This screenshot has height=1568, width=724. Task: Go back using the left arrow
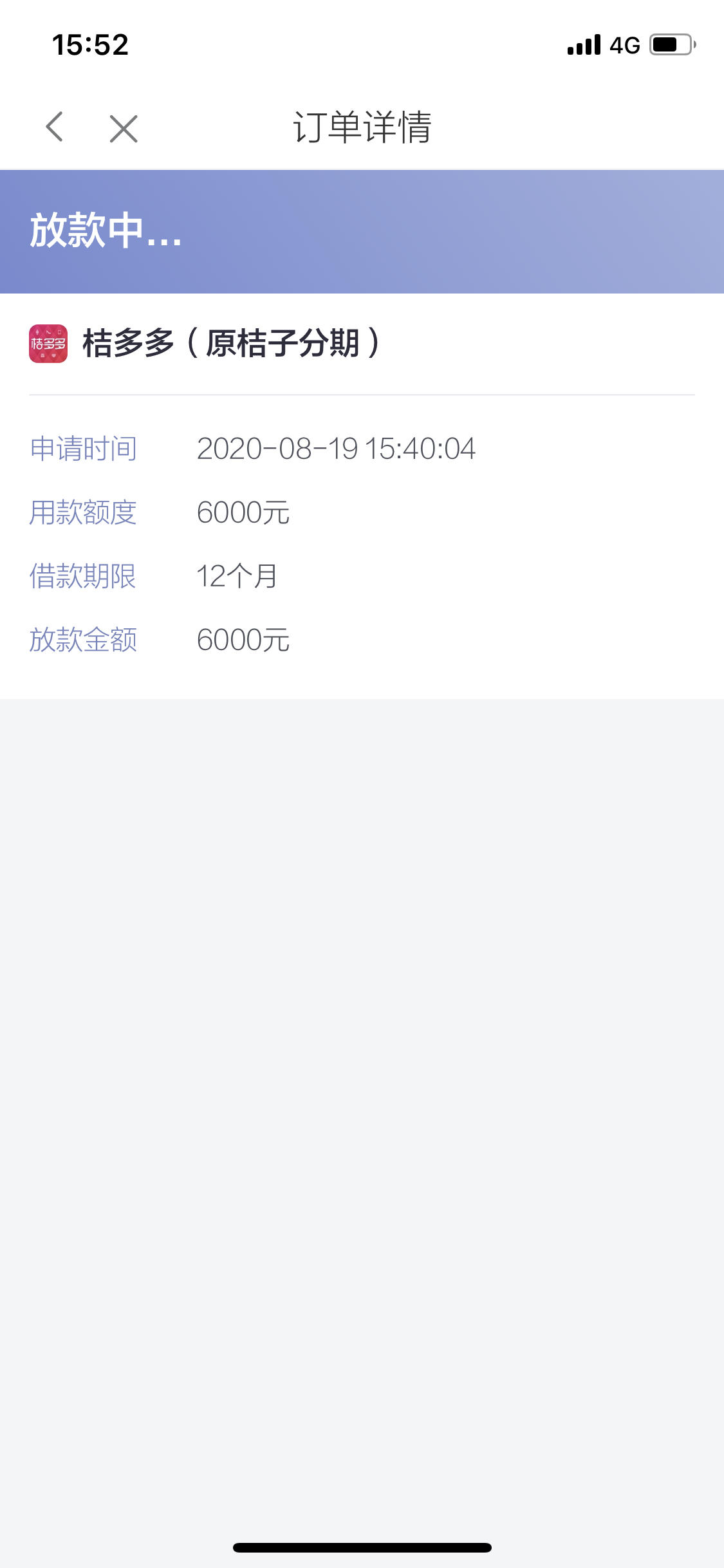[55, 127]
